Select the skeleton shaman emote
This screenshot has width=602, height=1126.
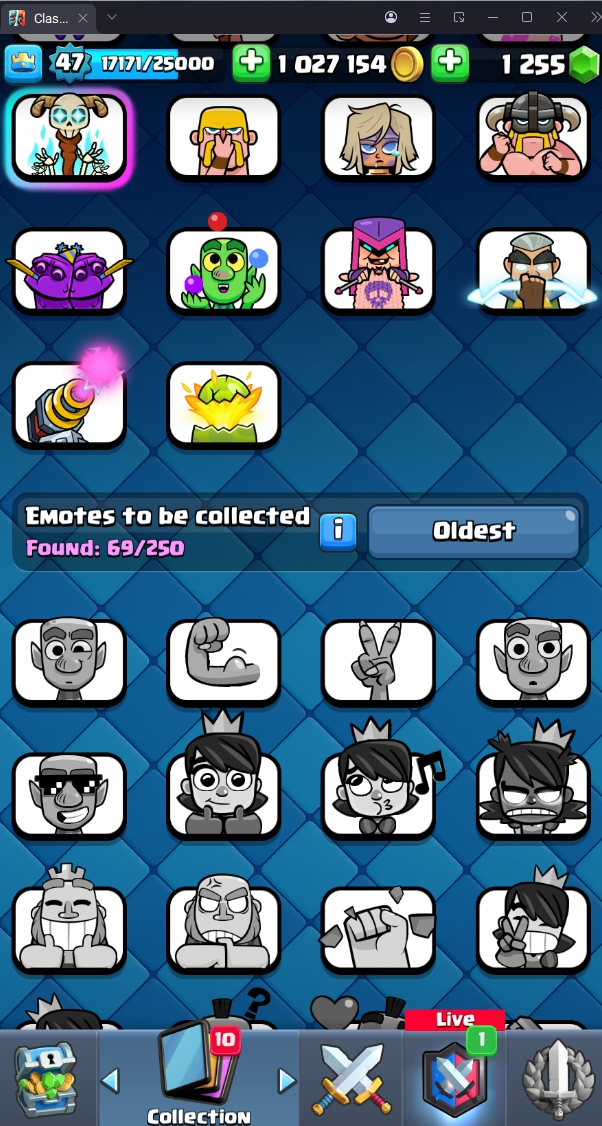point(69,138)
